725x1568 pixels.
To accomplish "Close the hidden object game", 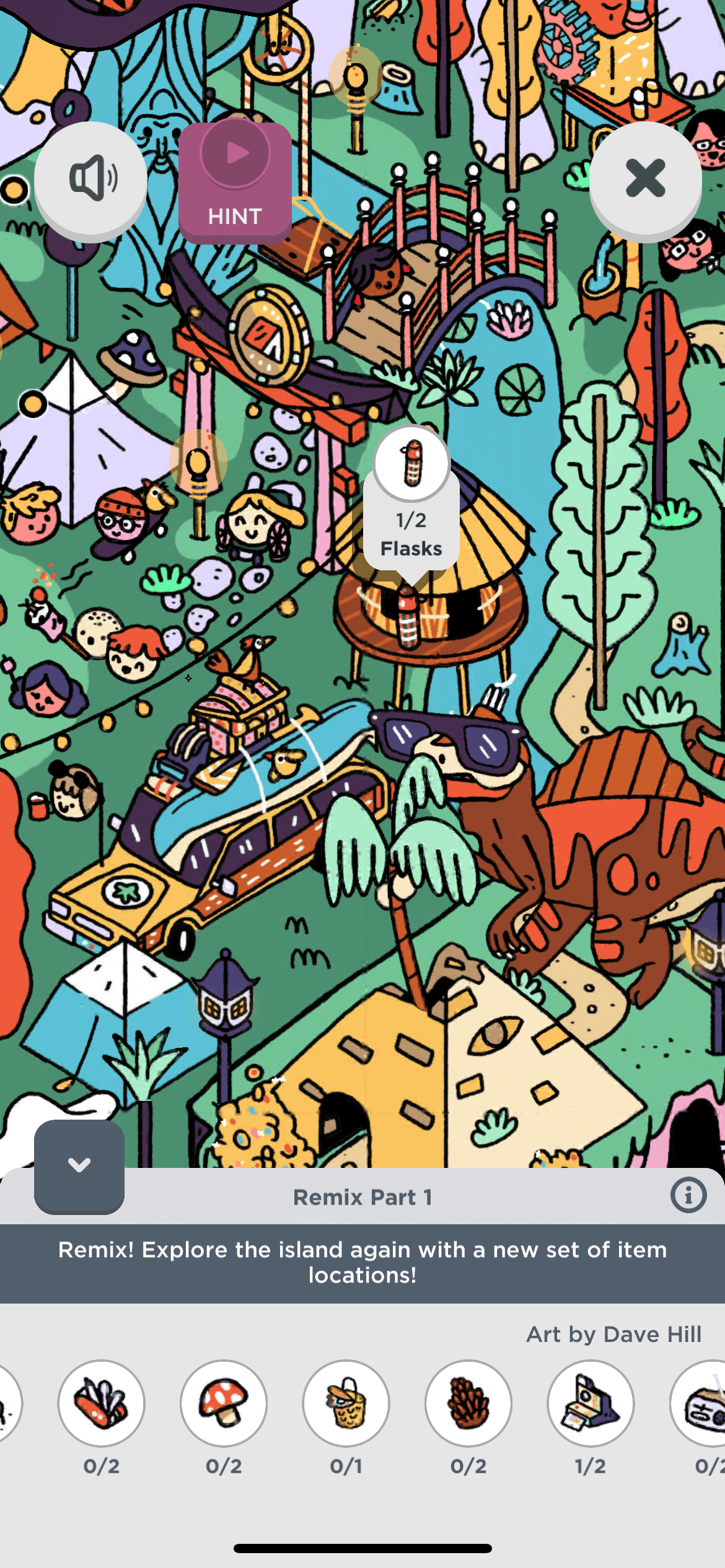I will coord(645,179).
